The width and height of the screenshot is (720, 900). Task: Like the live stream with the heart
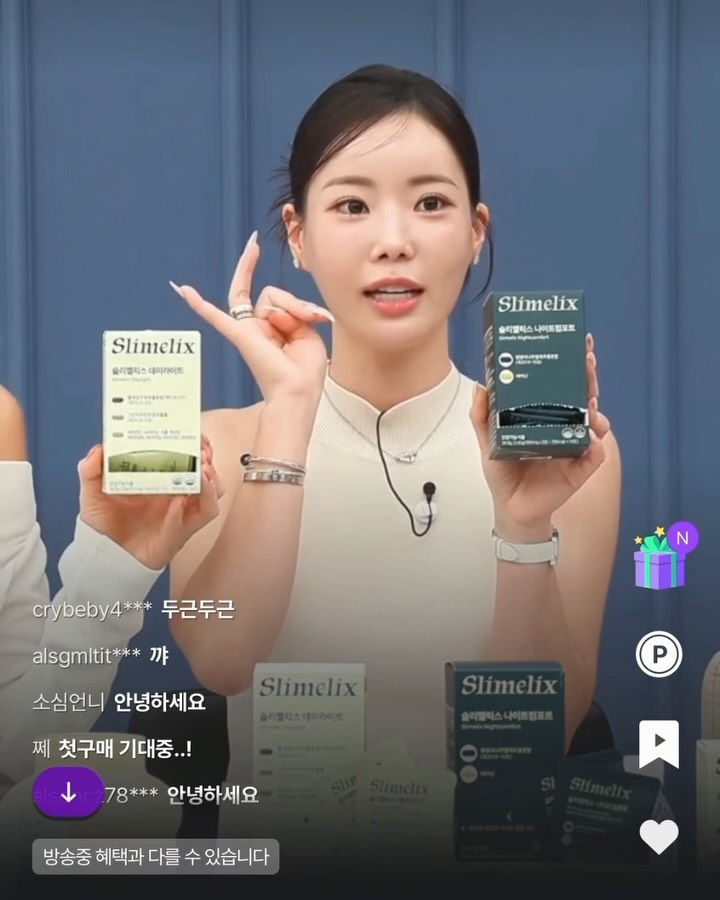click(659, 836)
